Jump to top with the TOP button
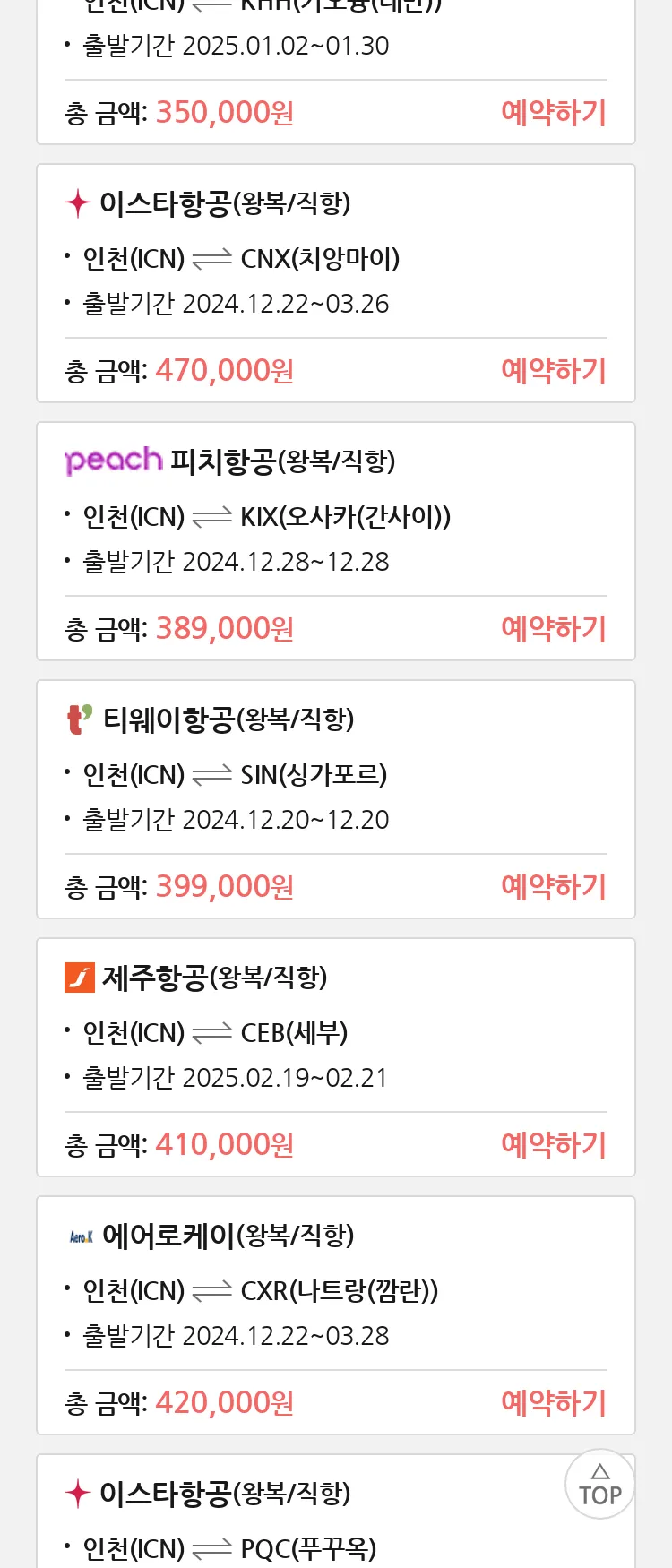The width and height of the screenshot is (672, 1568). 599,1485
